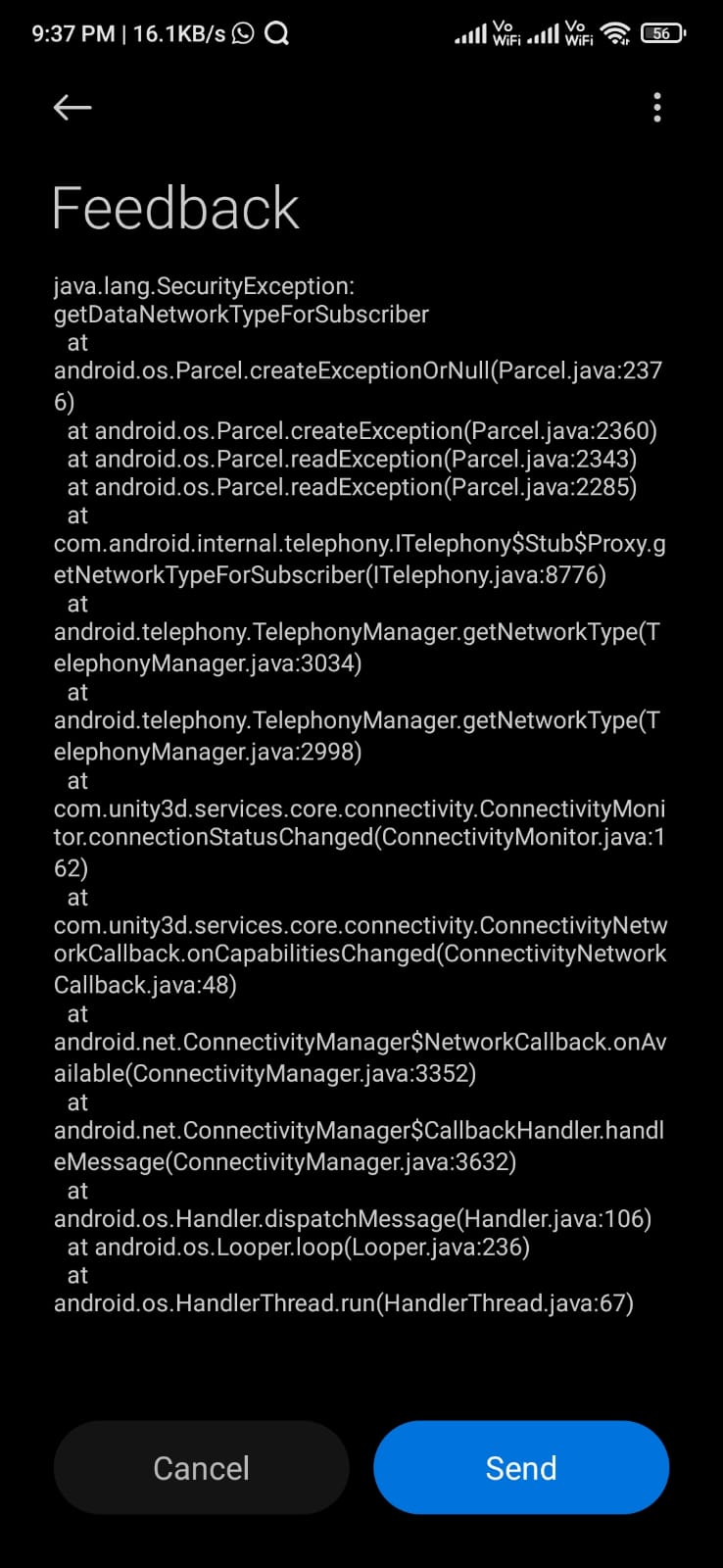Image resolution: width=723 pixels, height=1568 pixels.
Task: Go back using the arrow icon
Action: click(x=72, y=107)
